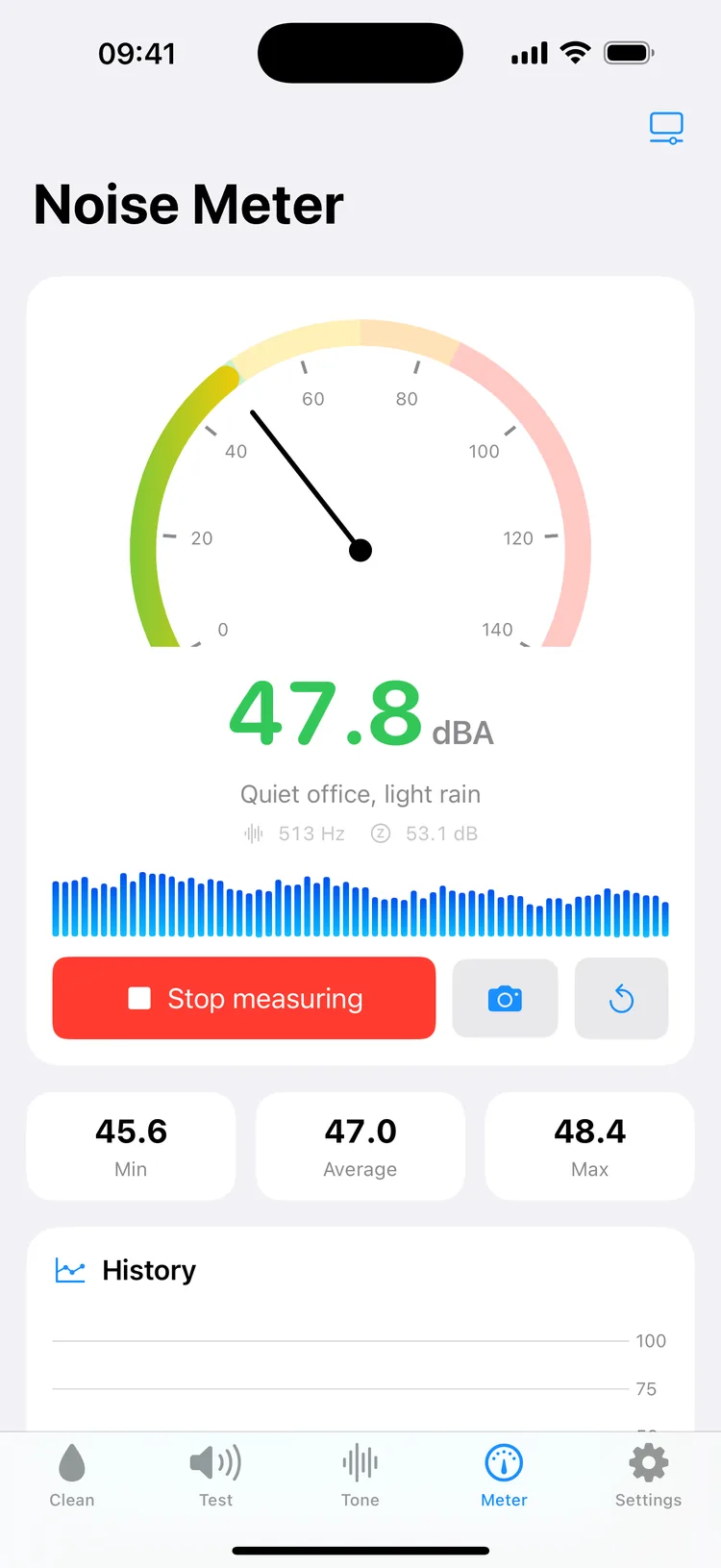
Task: Switch to the Test tab
Action: tap(216, 1476)
